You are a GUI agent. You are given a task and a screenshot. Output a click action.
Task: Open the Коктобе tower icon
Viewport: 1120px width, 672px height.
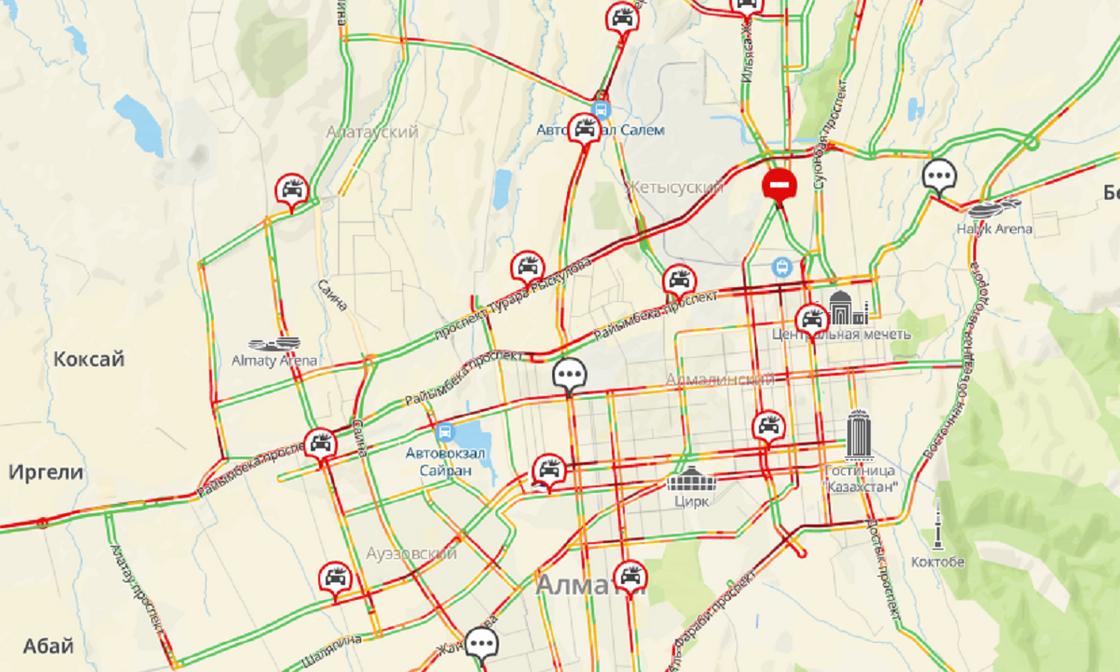coord(939,529)
